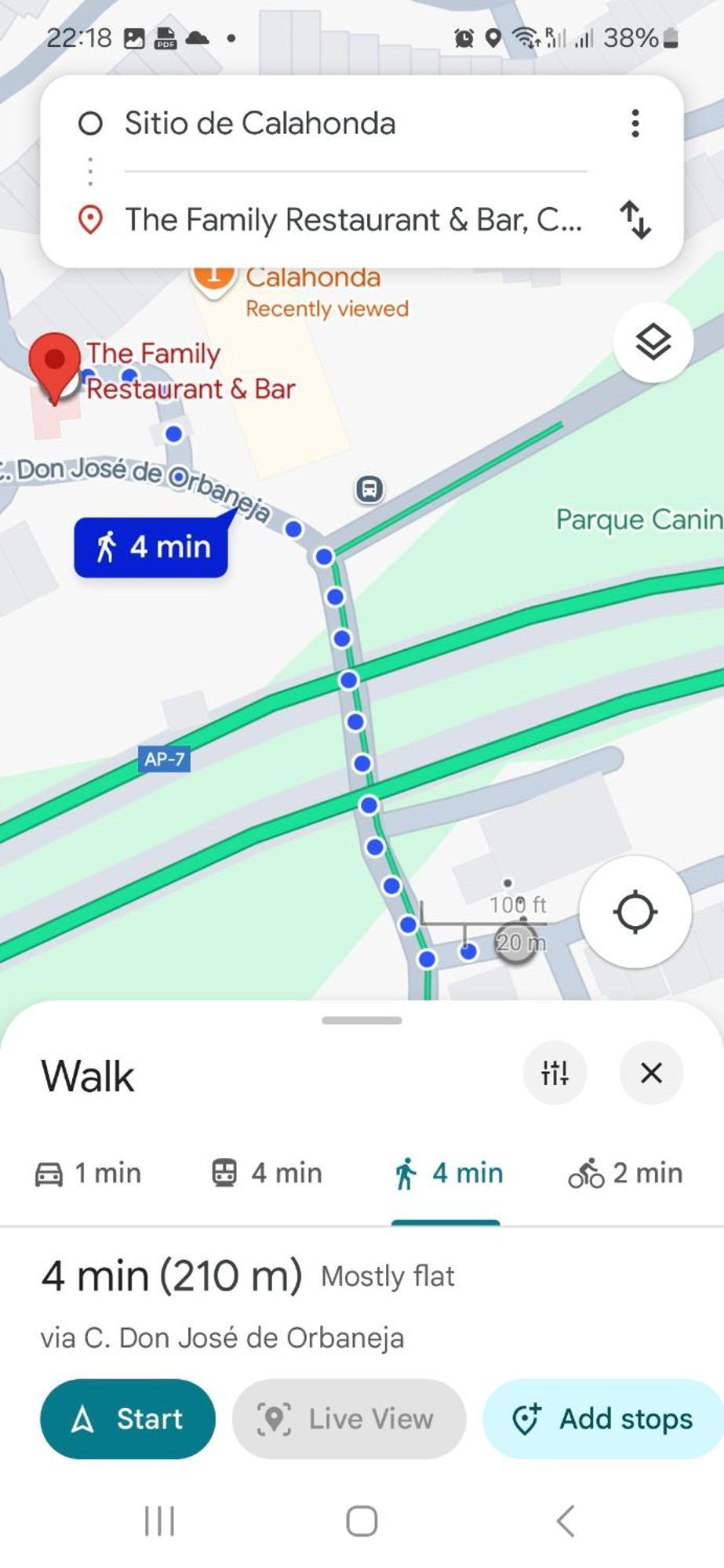Add stops to the route
724x1568 pixels.
[602, 1418]
